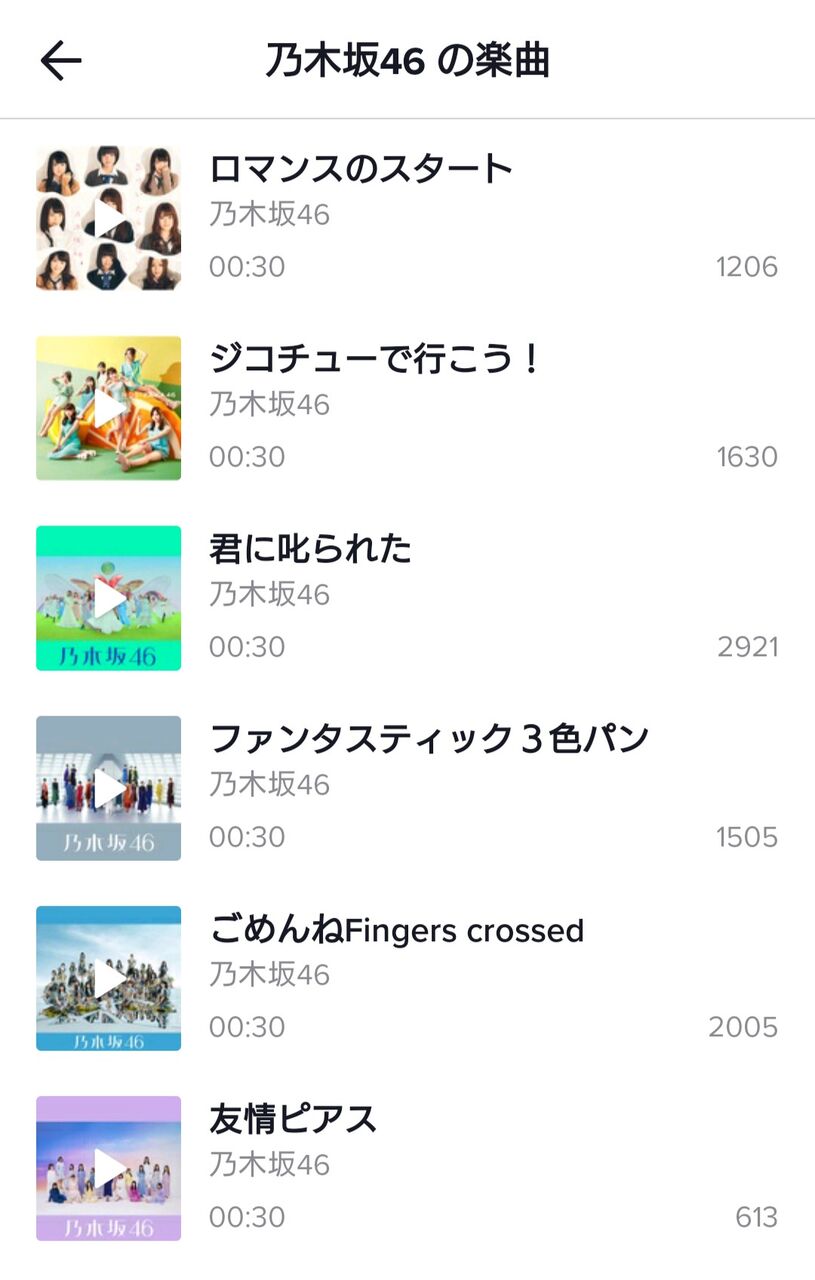Play the preview of 君に叱られた
Screen dimensions: 815x1280
coord(109,598)
